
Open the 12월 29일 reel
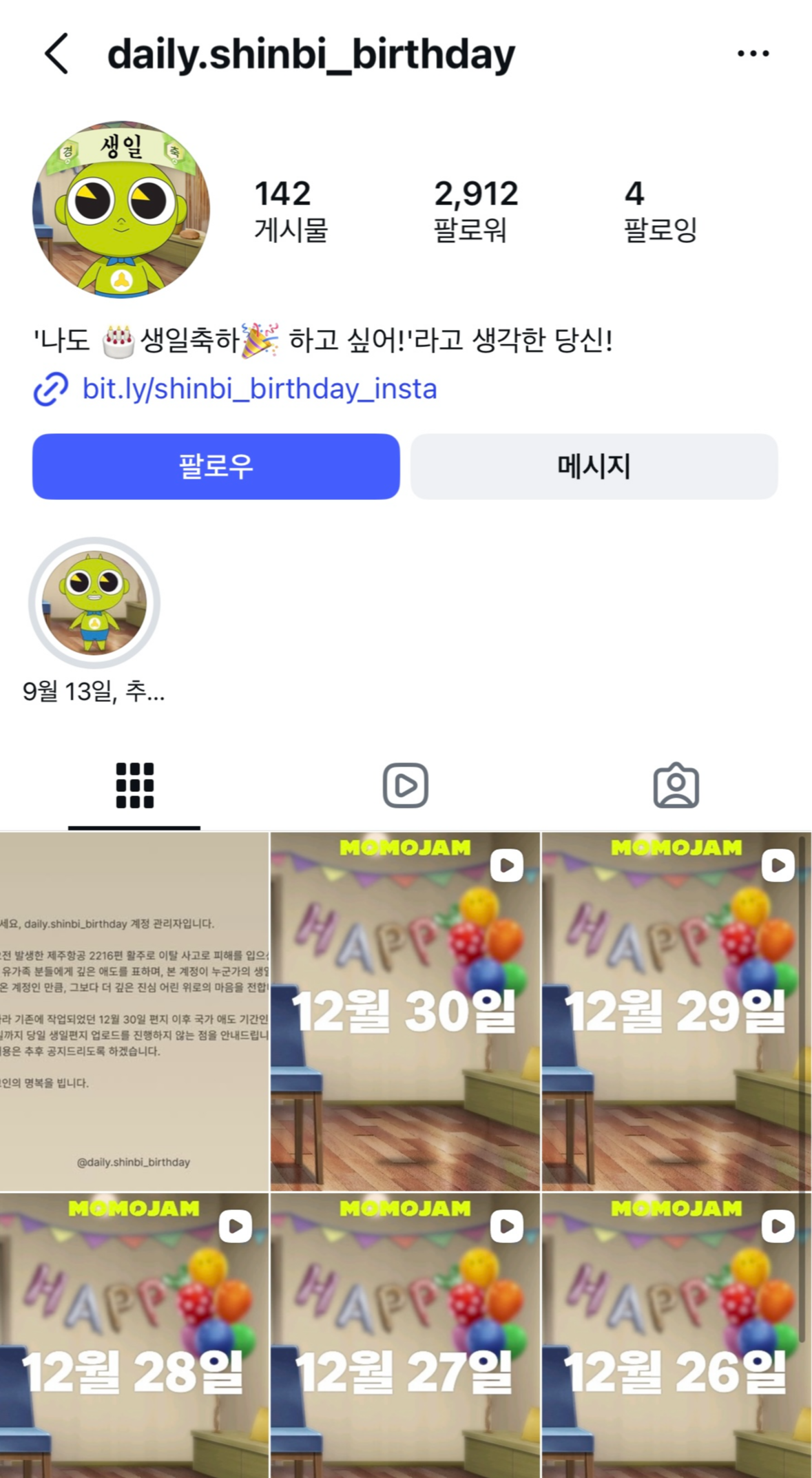click(x=676, y=1011)
